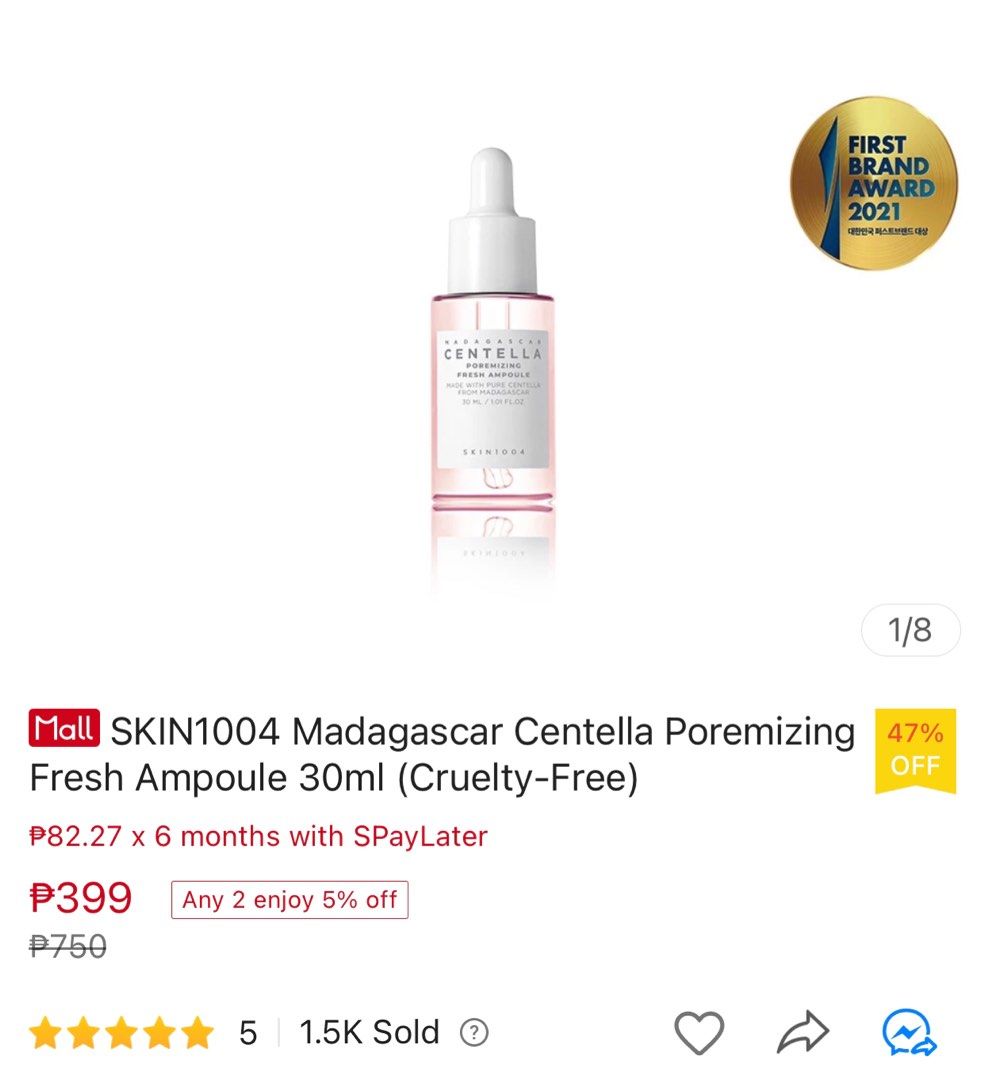Open the Any 2 enjoy 5% off voucher
Viewport: 985px width, 1080px height.
pyautogui.click(x=289, y=899)
